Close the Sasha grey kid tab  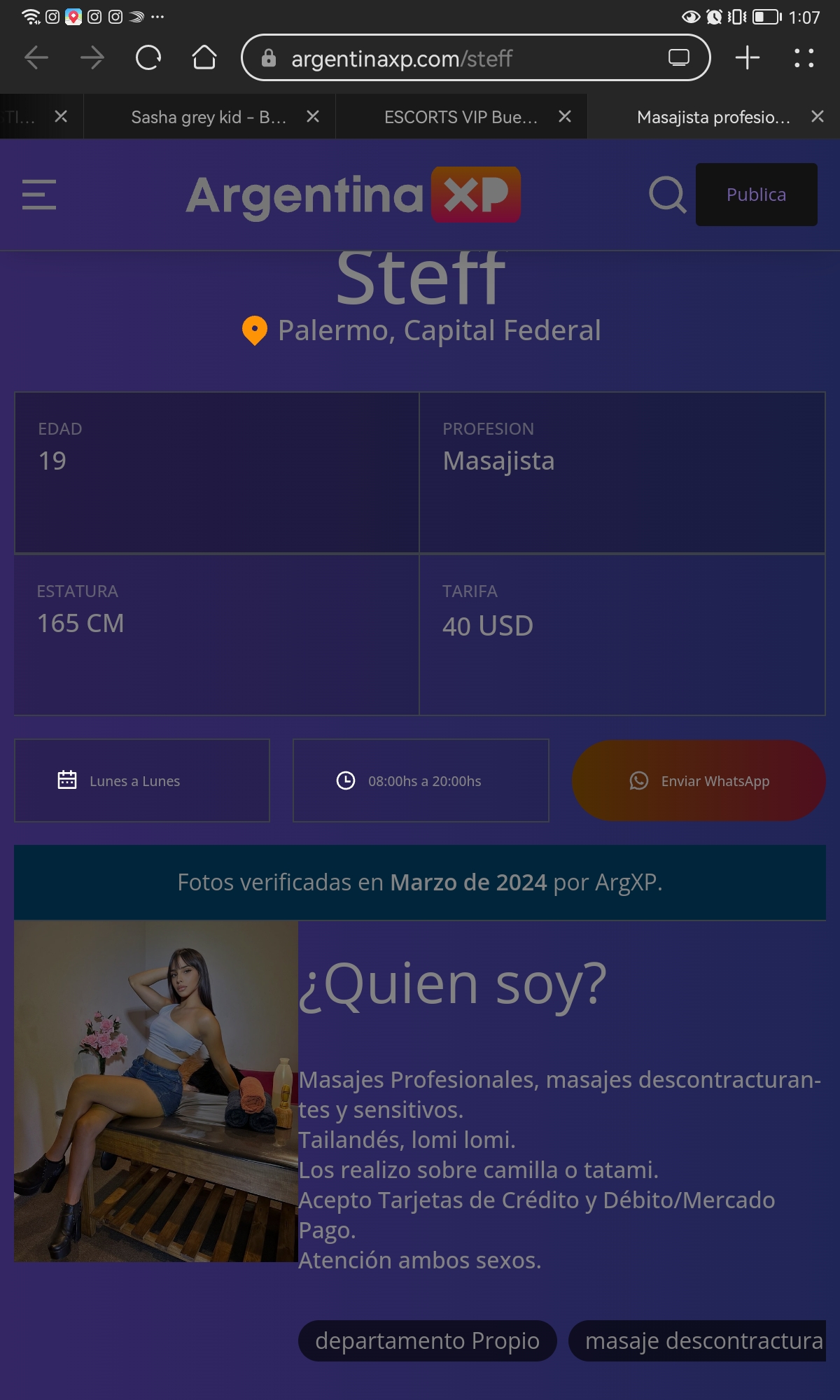(313, 117)
